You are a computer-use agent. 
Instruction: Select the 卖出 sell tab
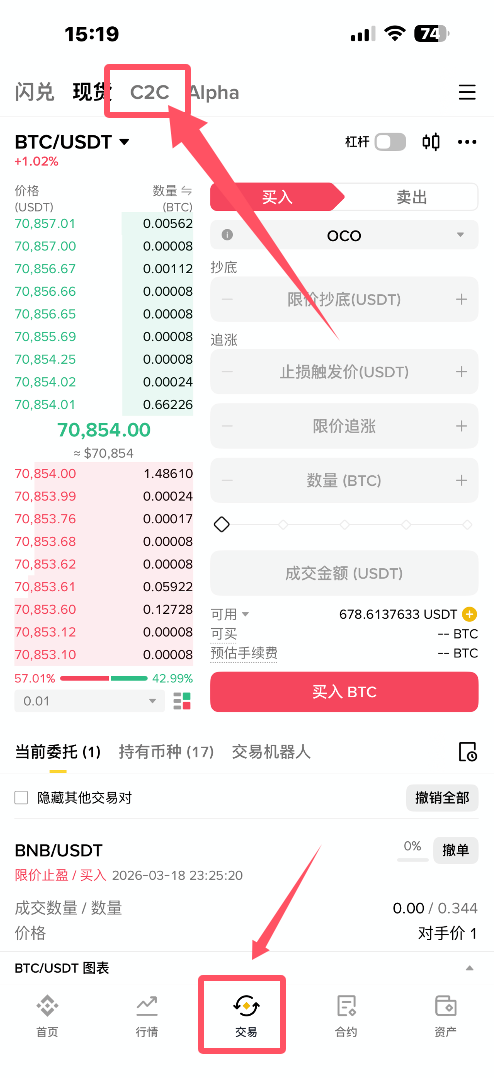pos(412,197)
